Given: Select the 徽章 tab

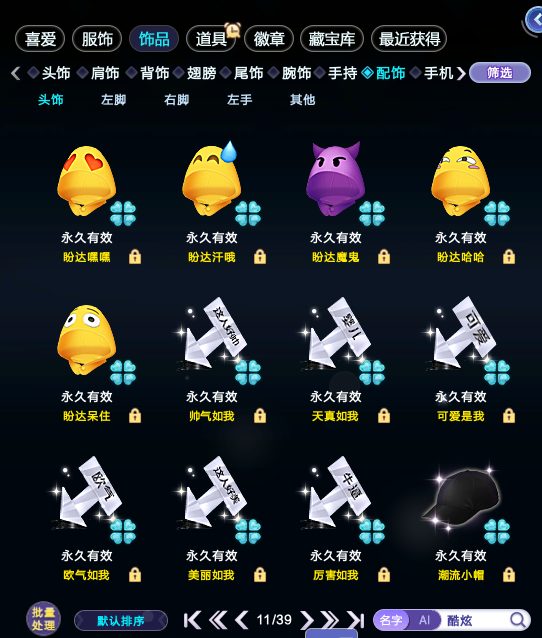Looking at the screenshot, I should point(269,39).
